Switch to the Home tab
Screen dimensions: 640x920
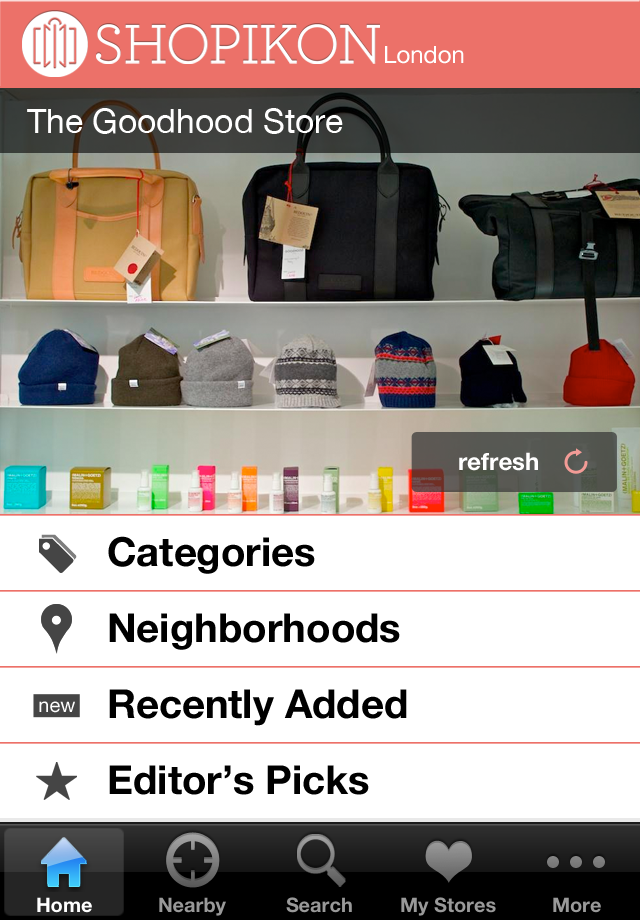click(64, 872)
